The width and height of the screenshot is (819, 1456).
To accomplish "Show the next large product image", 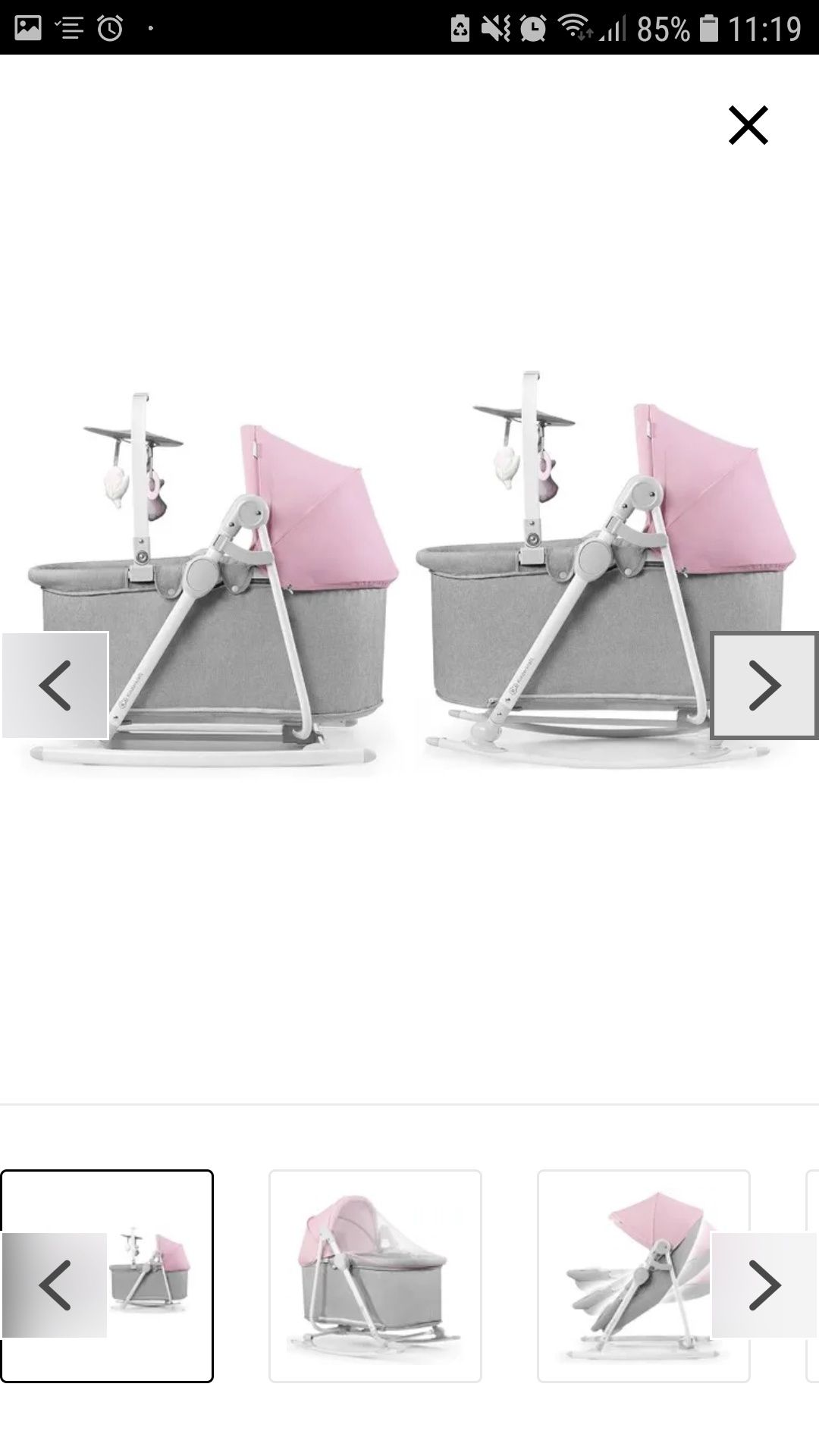I will (764, 685).
